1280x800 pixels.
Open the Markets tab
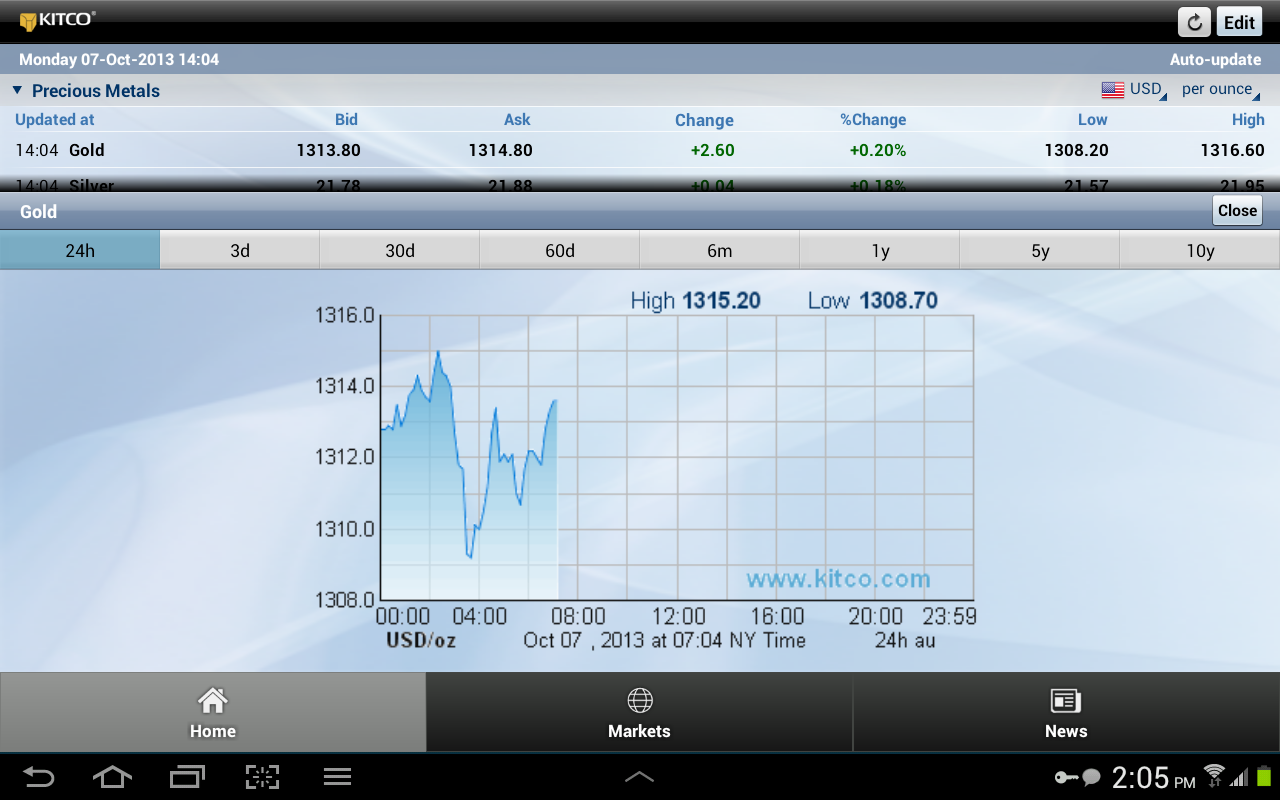point(639,713)
